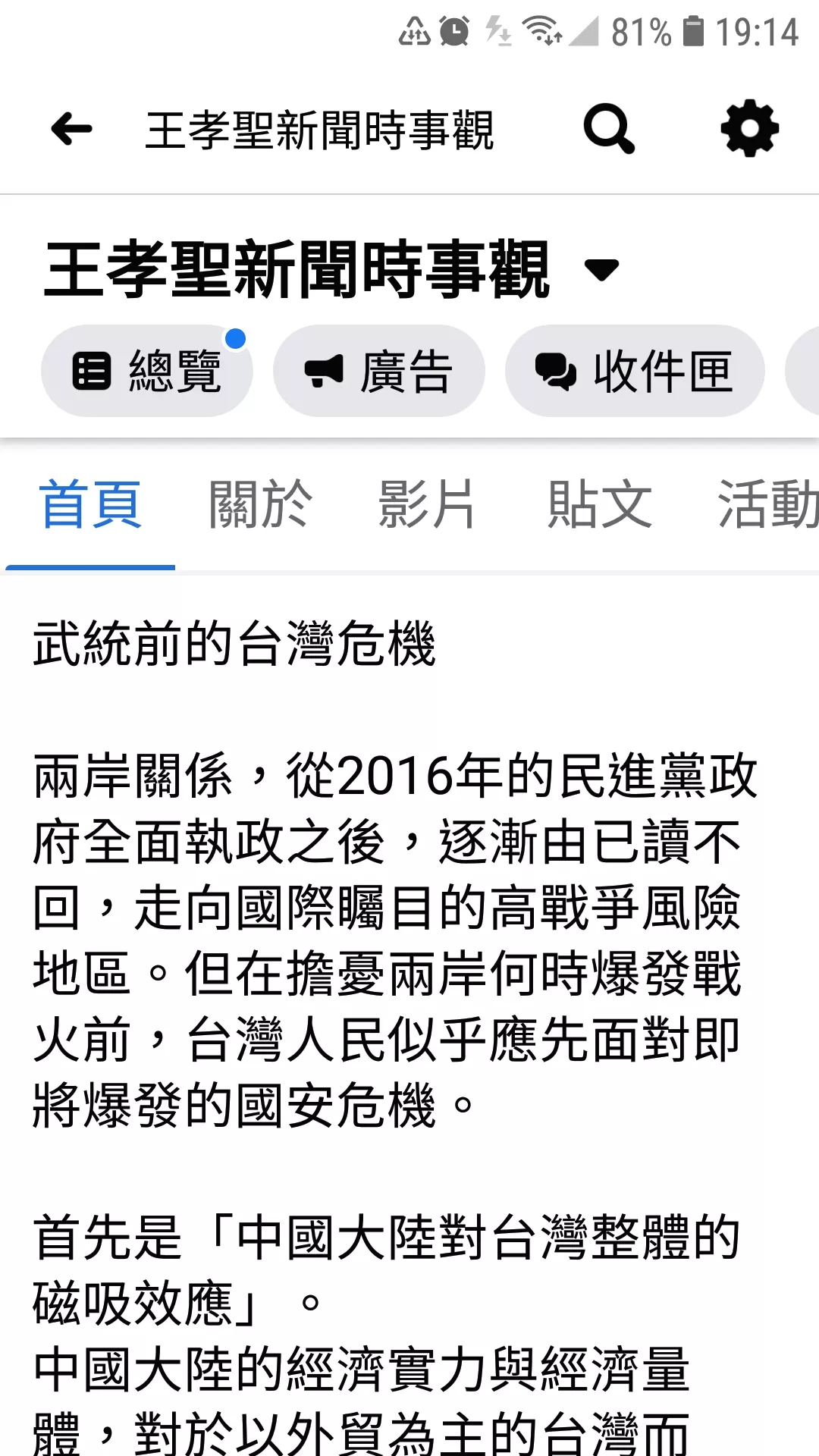819x1456 pixels.
Task: Switch to the 貼文 tab
Action: (599, 504)
